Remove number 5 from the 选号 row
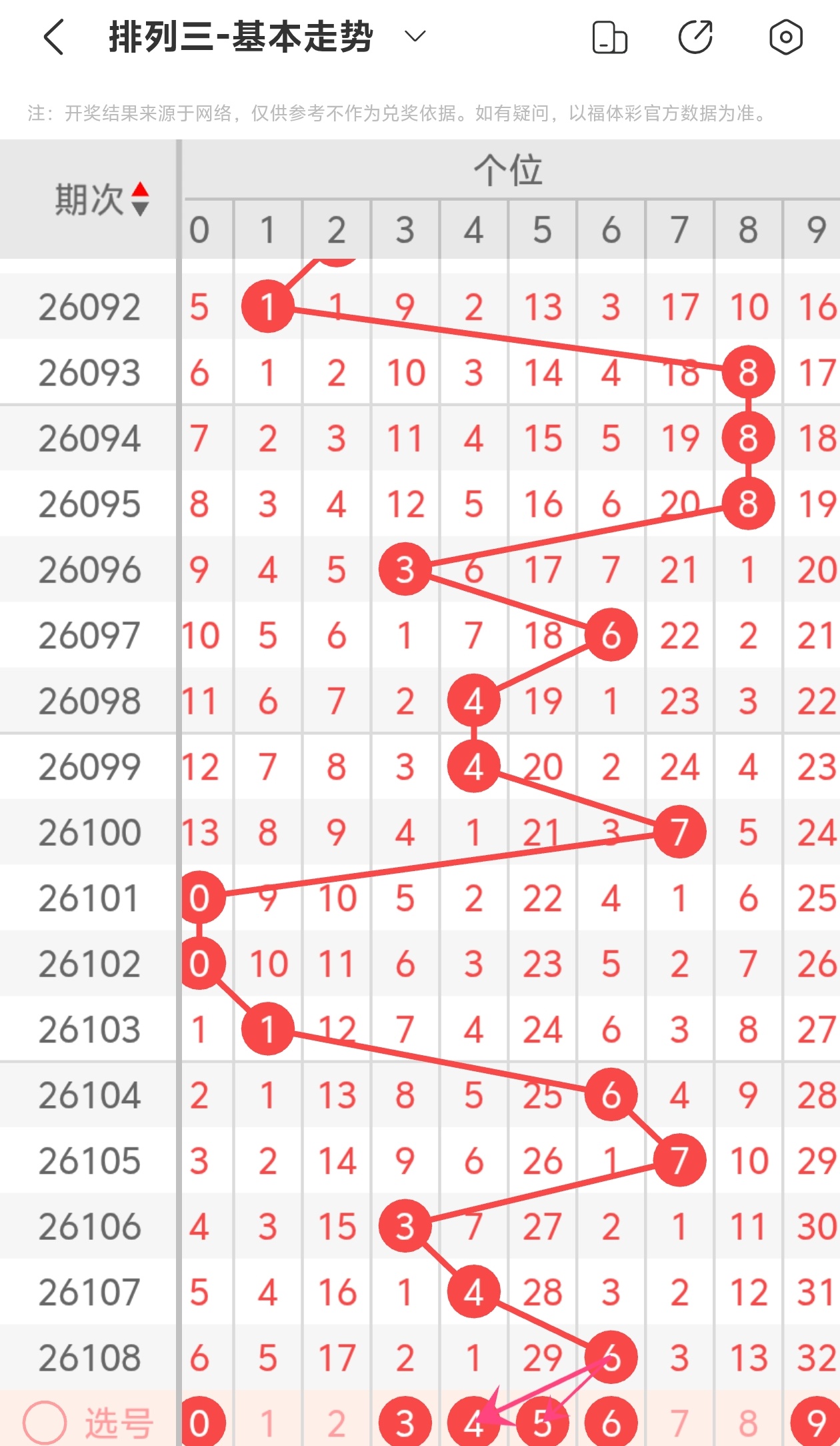The width and height of the screenshot is (840, 1446). click(x=543, y=1423)
